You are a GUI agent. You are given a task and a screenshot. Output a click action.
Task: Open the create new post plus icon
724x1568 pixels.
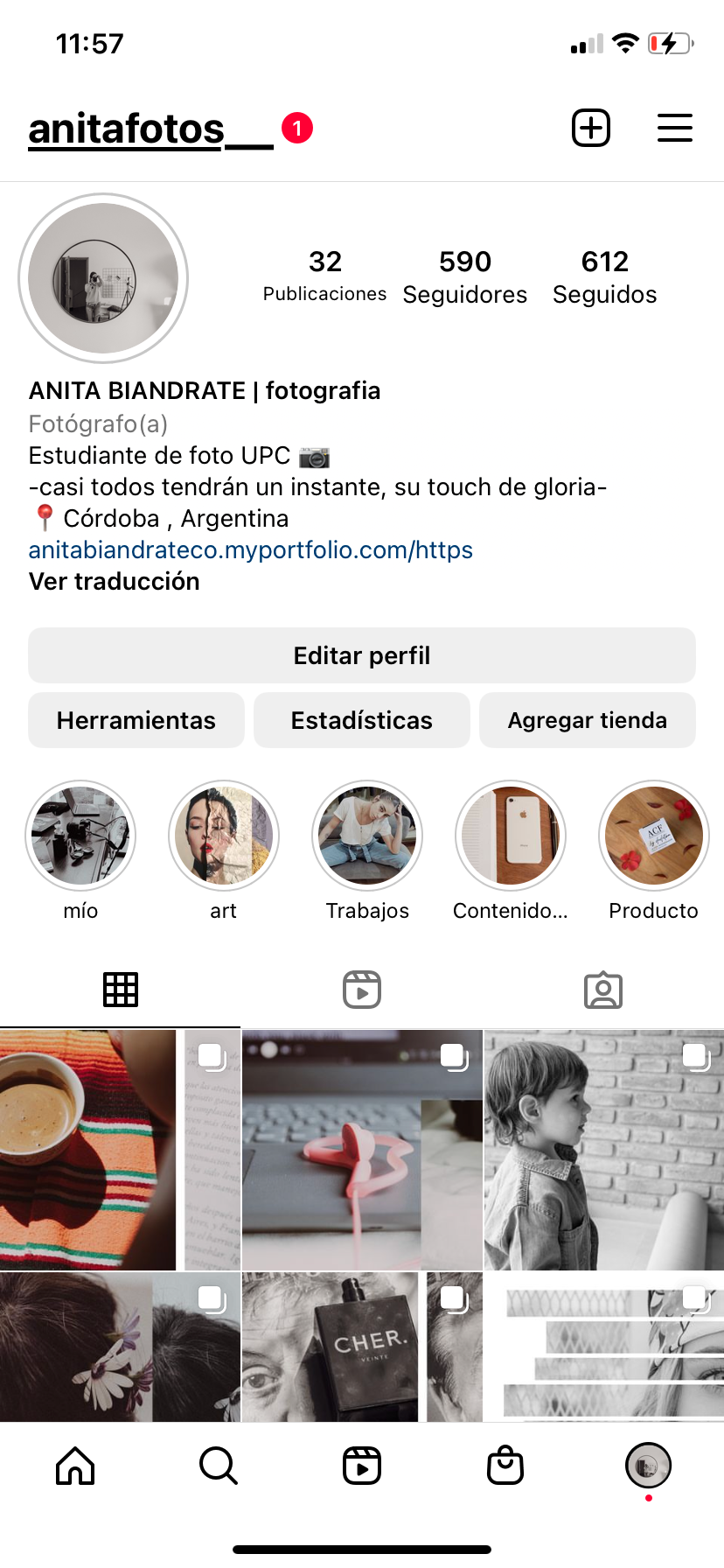591,128
